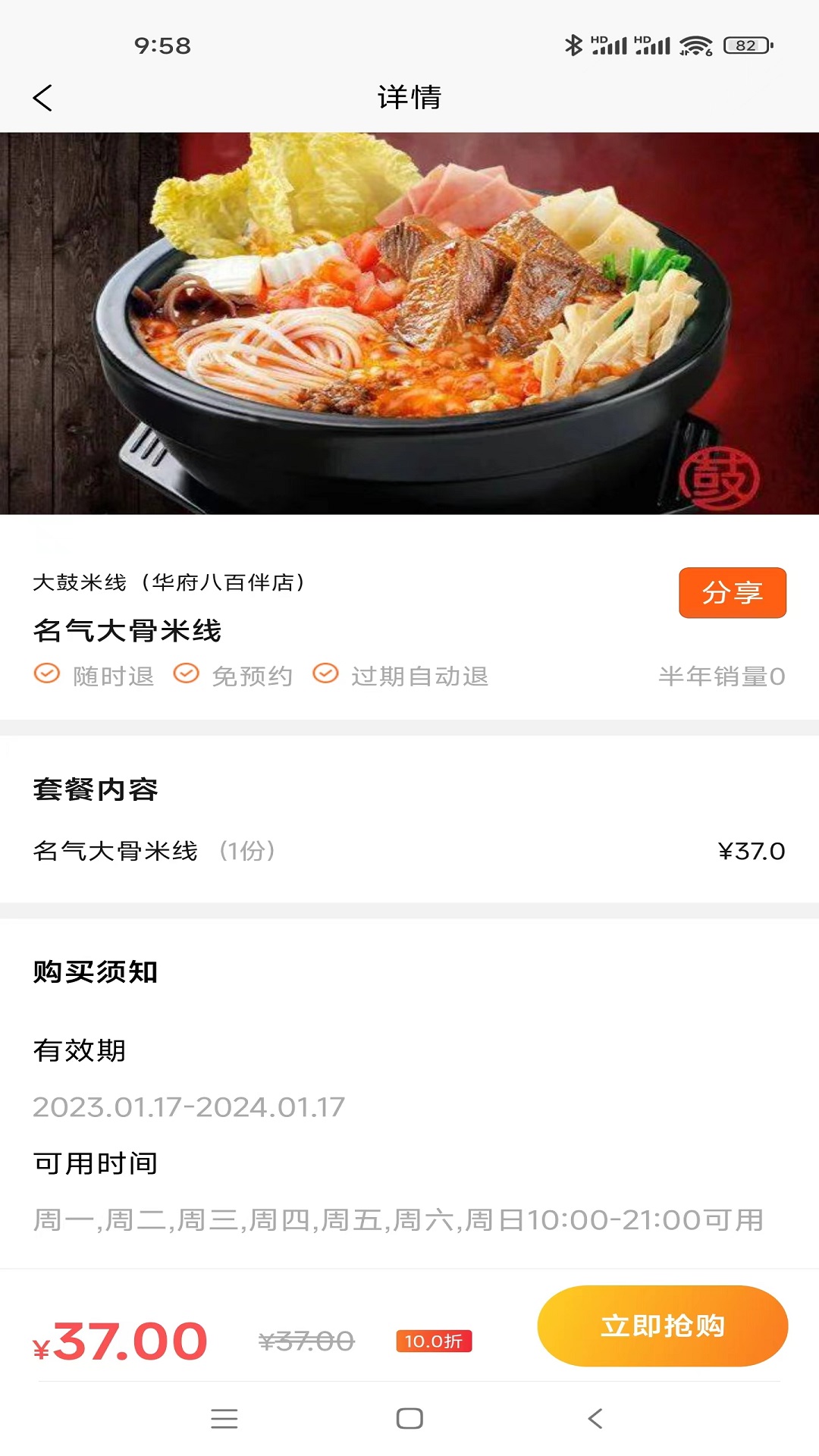Tap the 详情 title in the header
The width and height of the screenshot is (819, 1456).
tap(409, 98)
